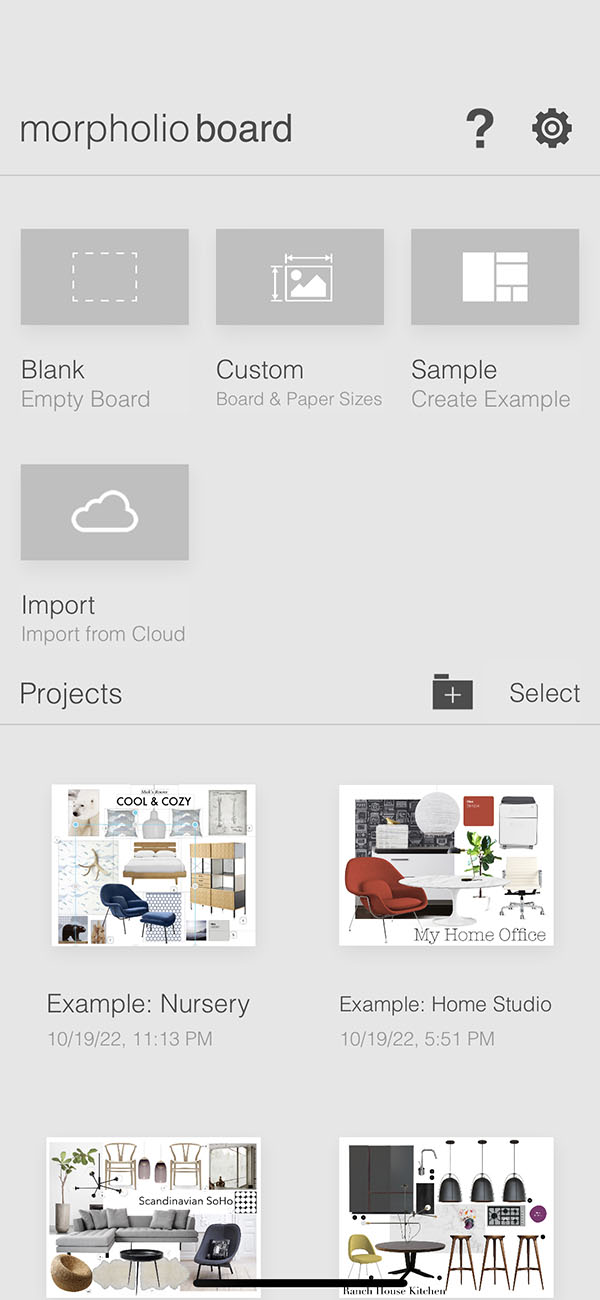Open the Scandinavian SoHo project board

point(153,1216)
